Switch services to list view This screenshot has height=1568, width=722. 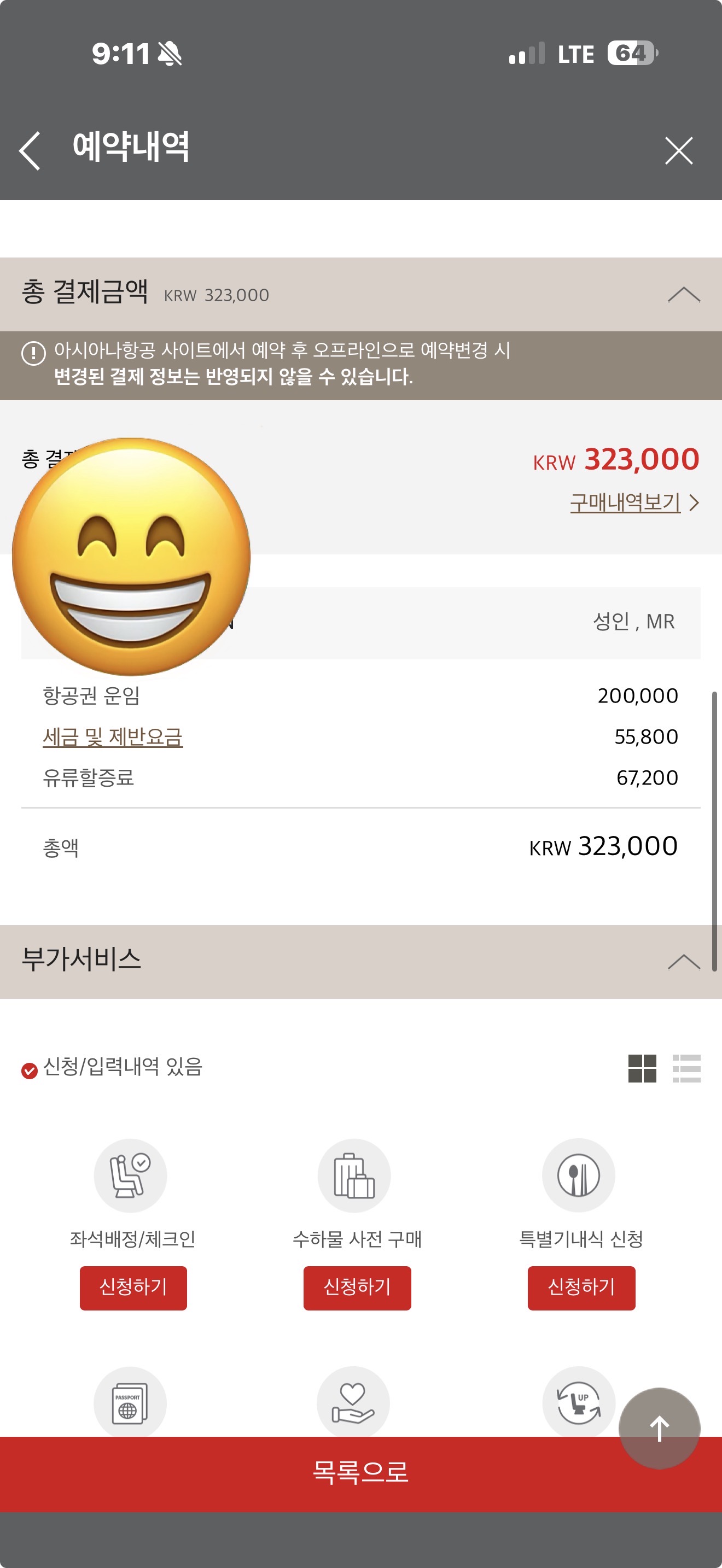(x=686, y=1068)
